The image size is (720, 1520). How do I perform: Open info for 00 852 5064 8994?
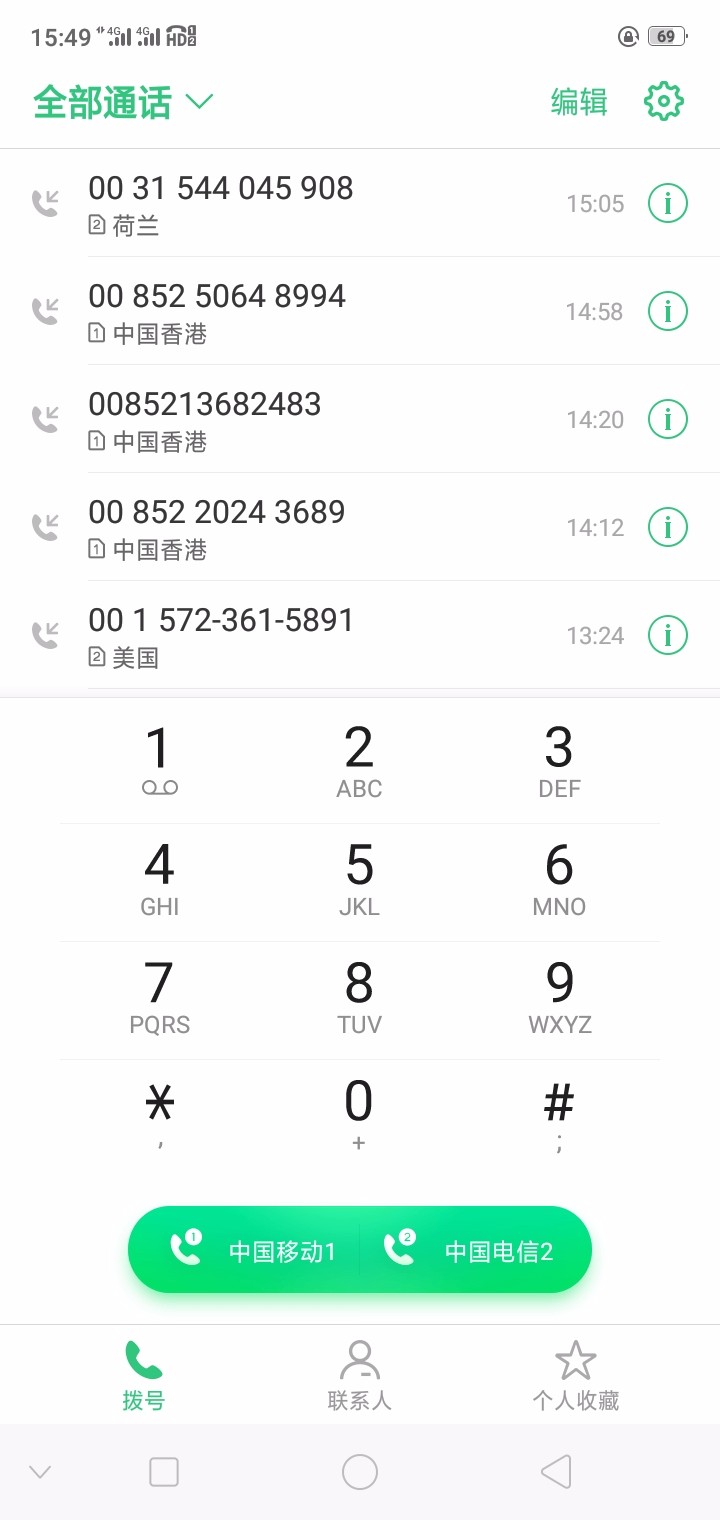tap(668, 312)
